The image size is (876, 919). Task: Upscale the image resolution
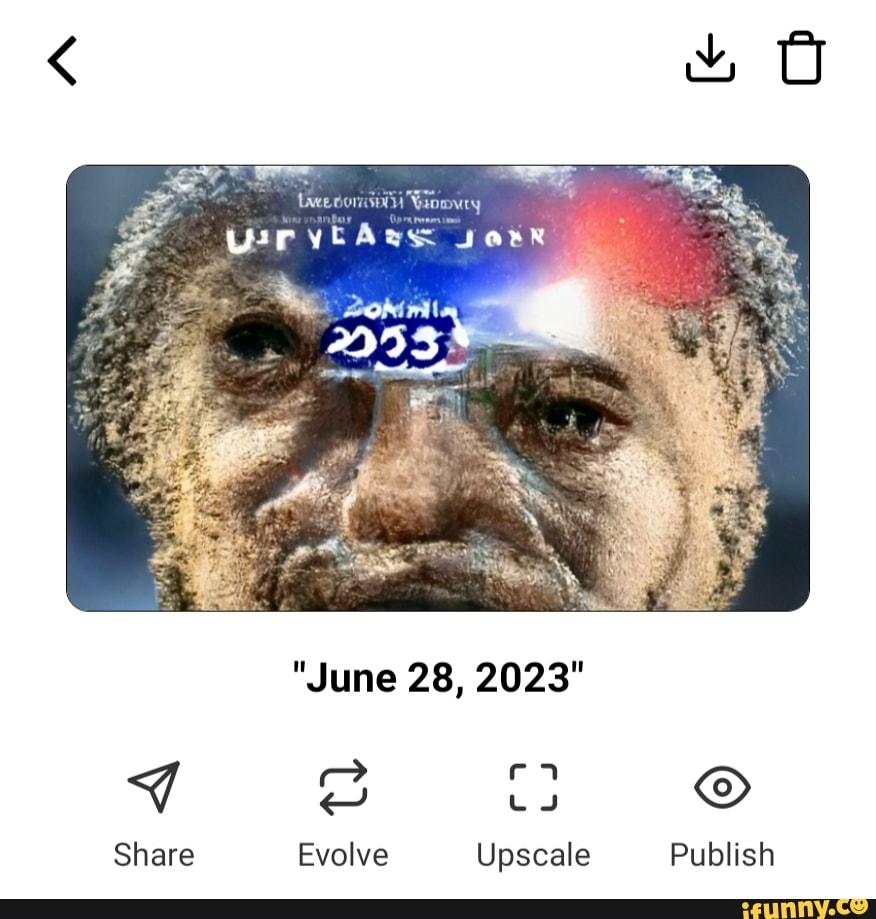(533, 811)
